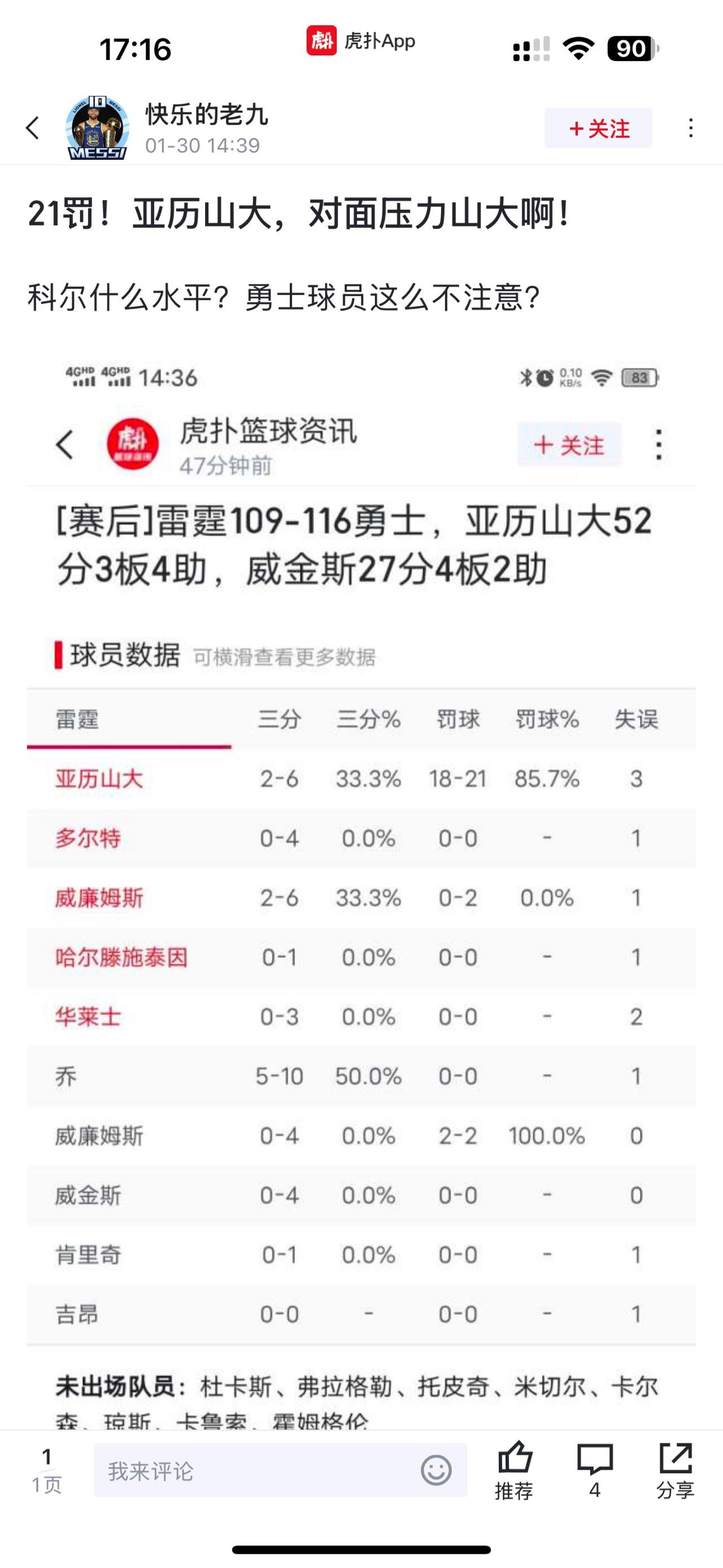The width and height of the screenshot is (723, 1568).
Task: Open the embedded post screenshot image
Action: [x=361, y=890]
